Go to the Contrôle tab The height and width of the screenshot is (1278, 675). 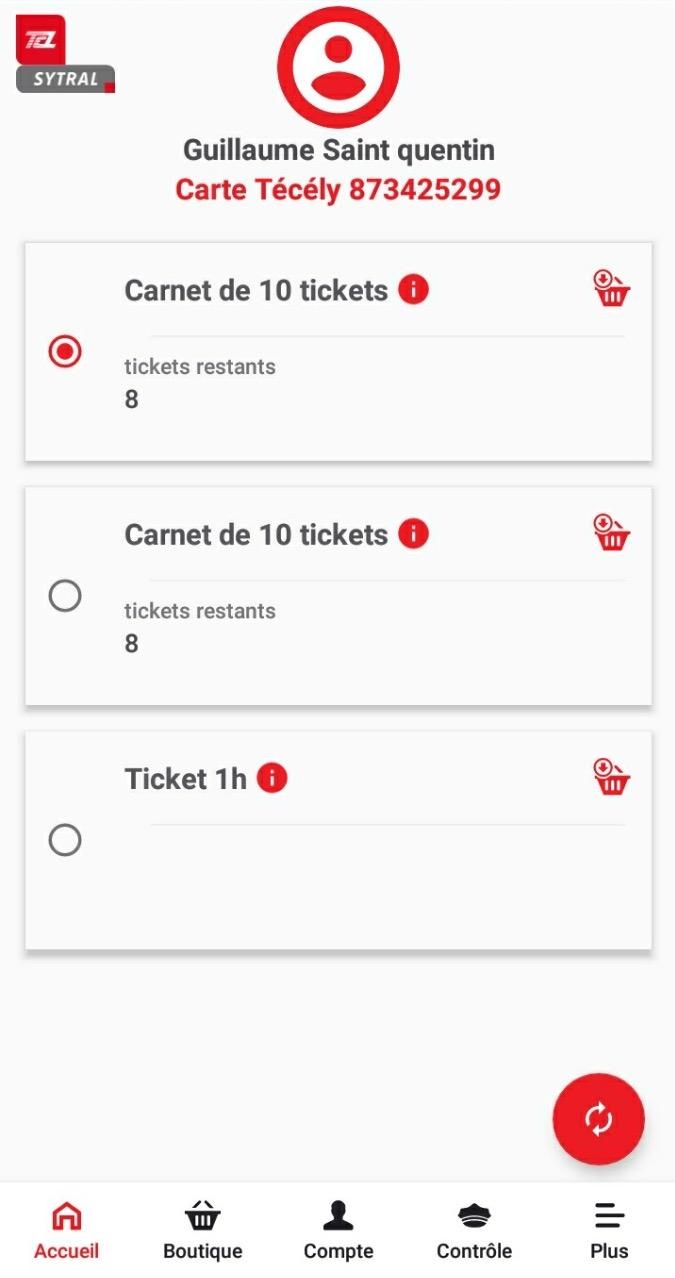click(x=474, y=1230)
